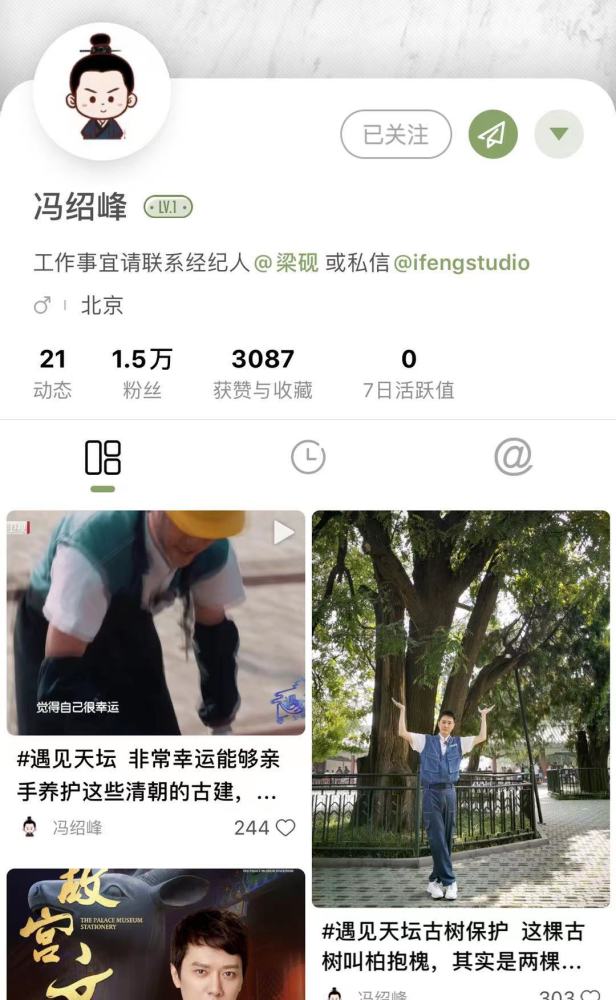Screen dimensions: 616x1000
Task: Open the @梁砚 mention link
Action: 286,263
